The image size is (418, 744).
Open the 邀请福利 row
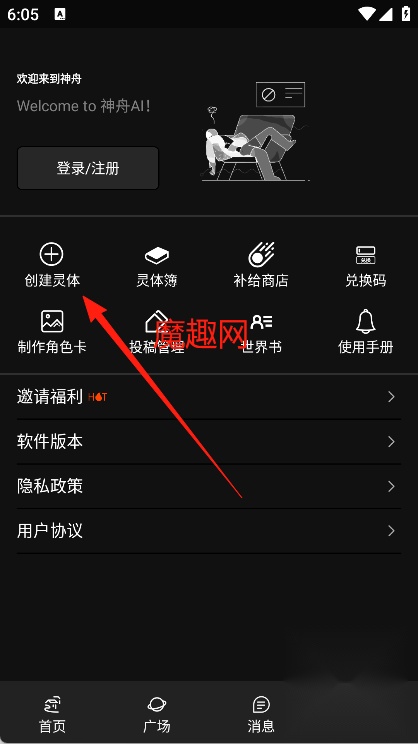tap(209, 397)
